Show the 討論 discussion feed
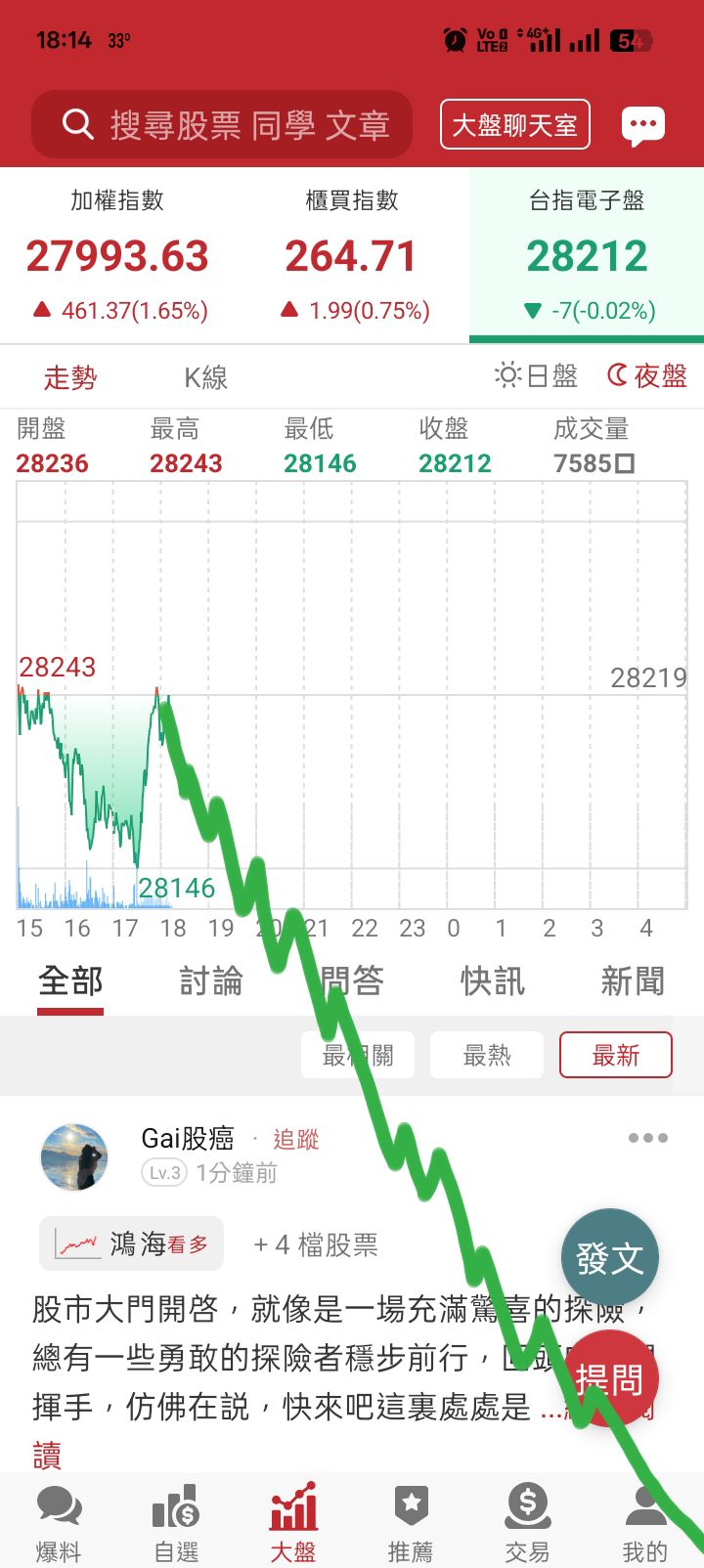 coord(211,980)
